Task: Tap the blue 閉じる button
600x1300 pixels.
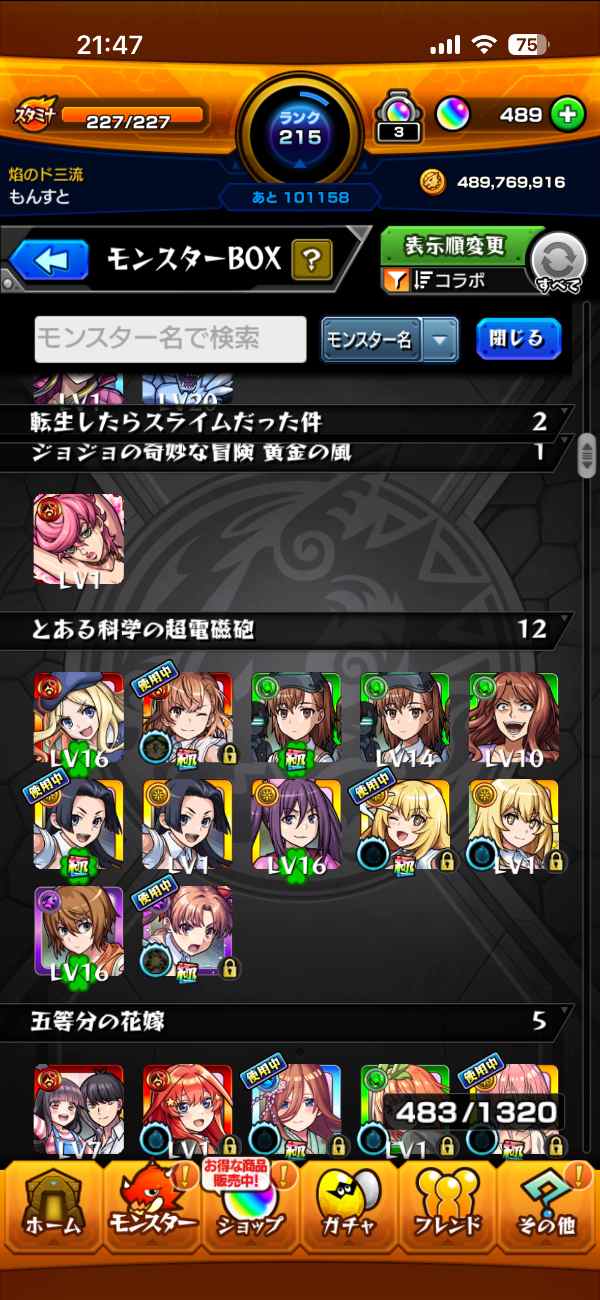Action: 517,339
